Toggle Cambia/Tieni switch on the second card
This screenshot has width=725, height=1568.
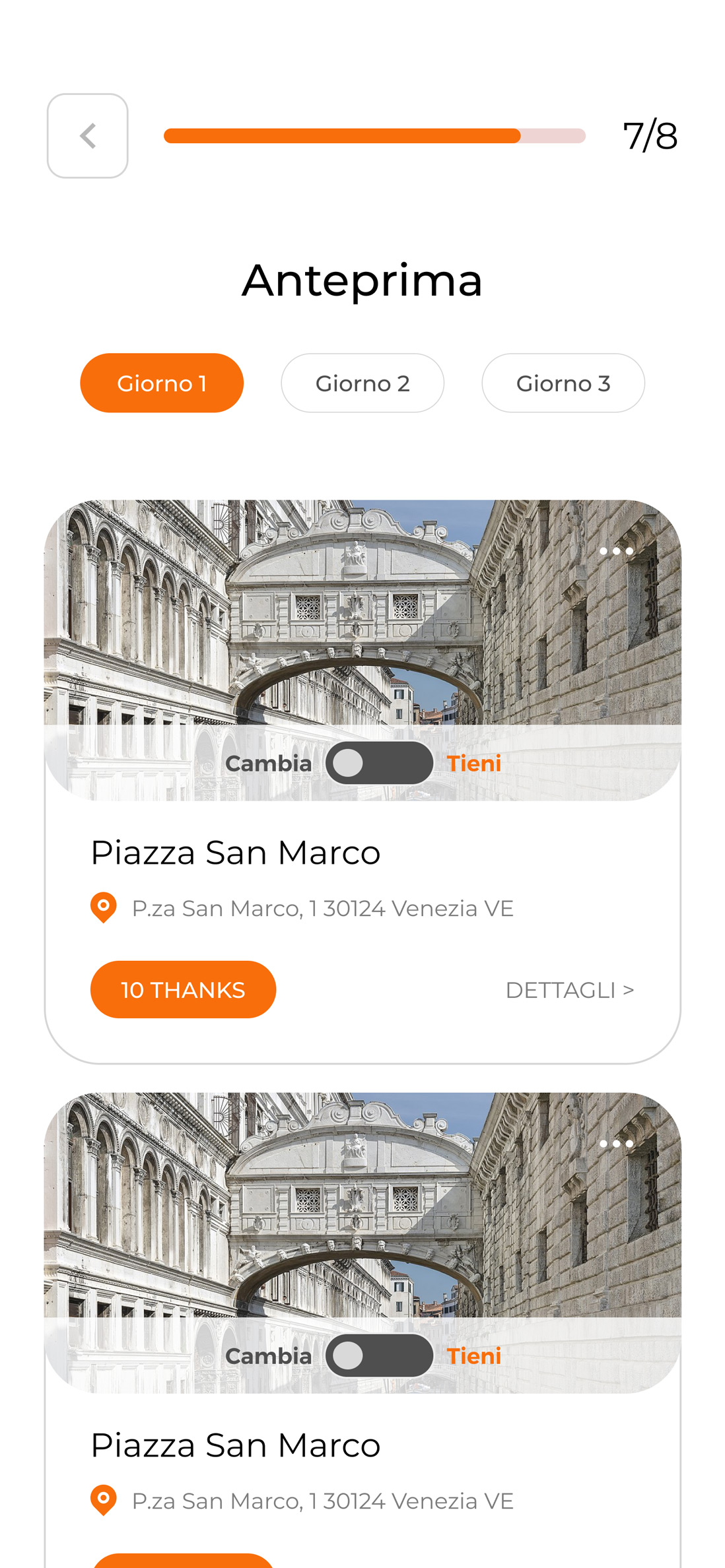click(x=379, y=1356)
